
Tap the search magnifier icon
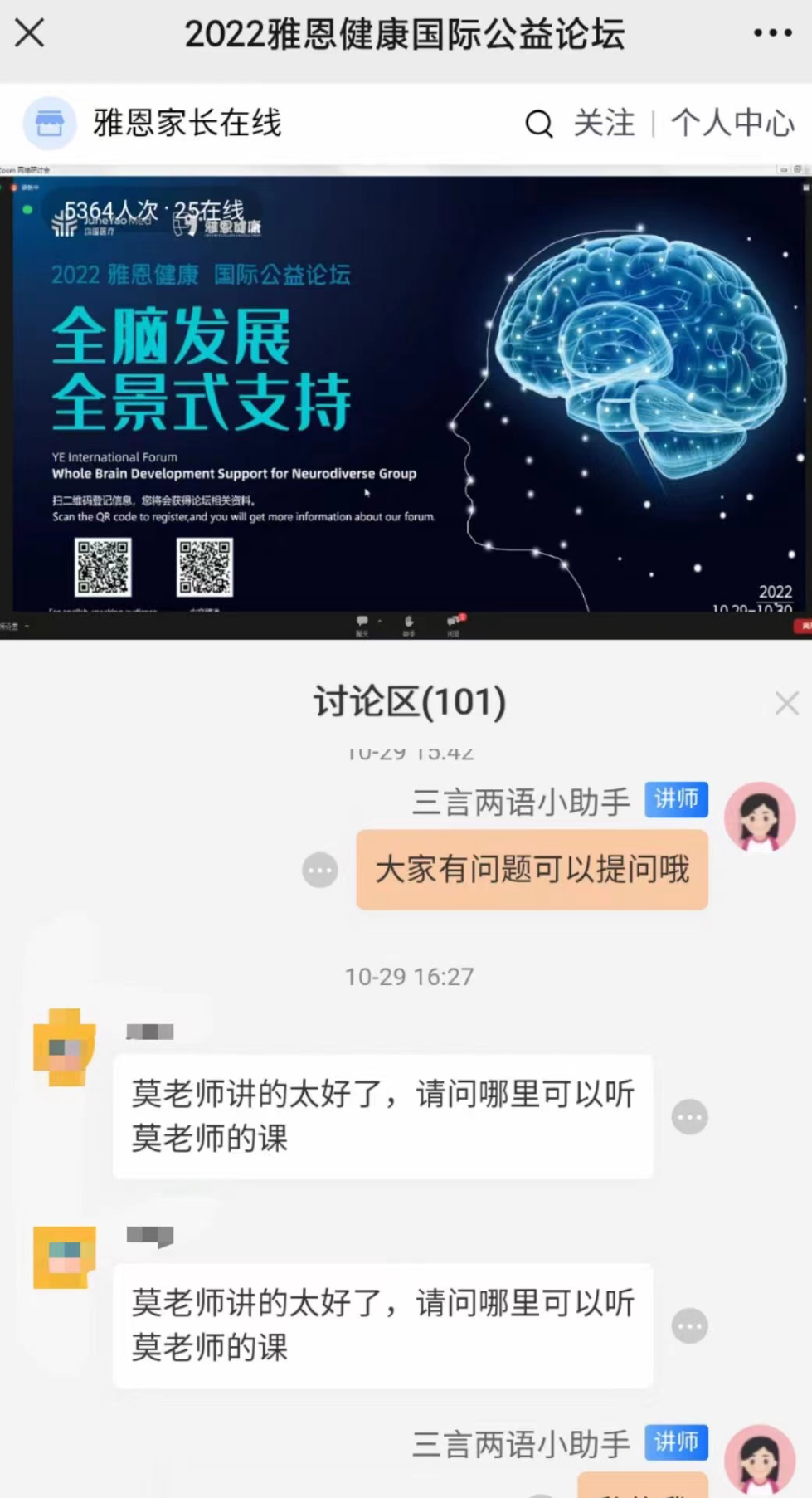point(538,124)
